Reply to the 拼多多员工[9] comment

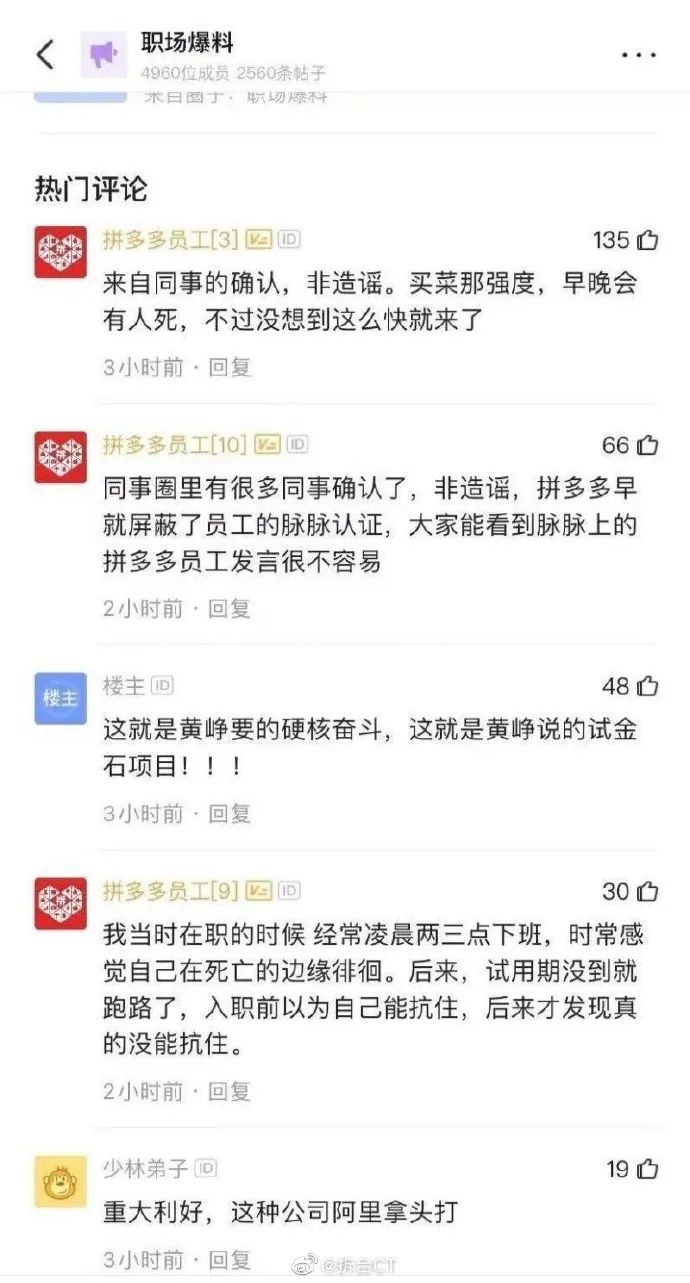[x=229, y=1092]
